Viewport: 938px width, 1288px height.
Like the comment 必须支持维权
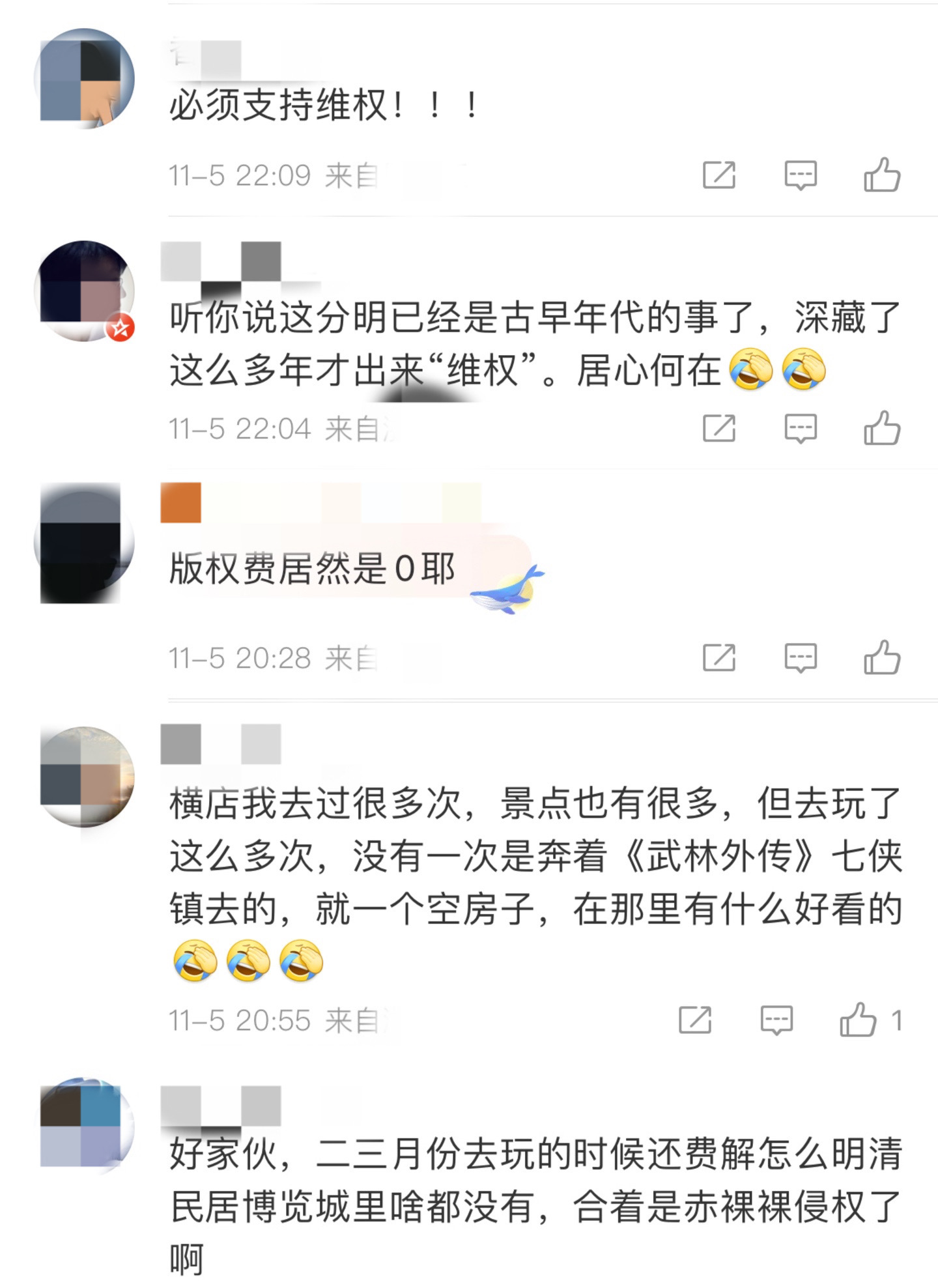[x=882, y=175]
